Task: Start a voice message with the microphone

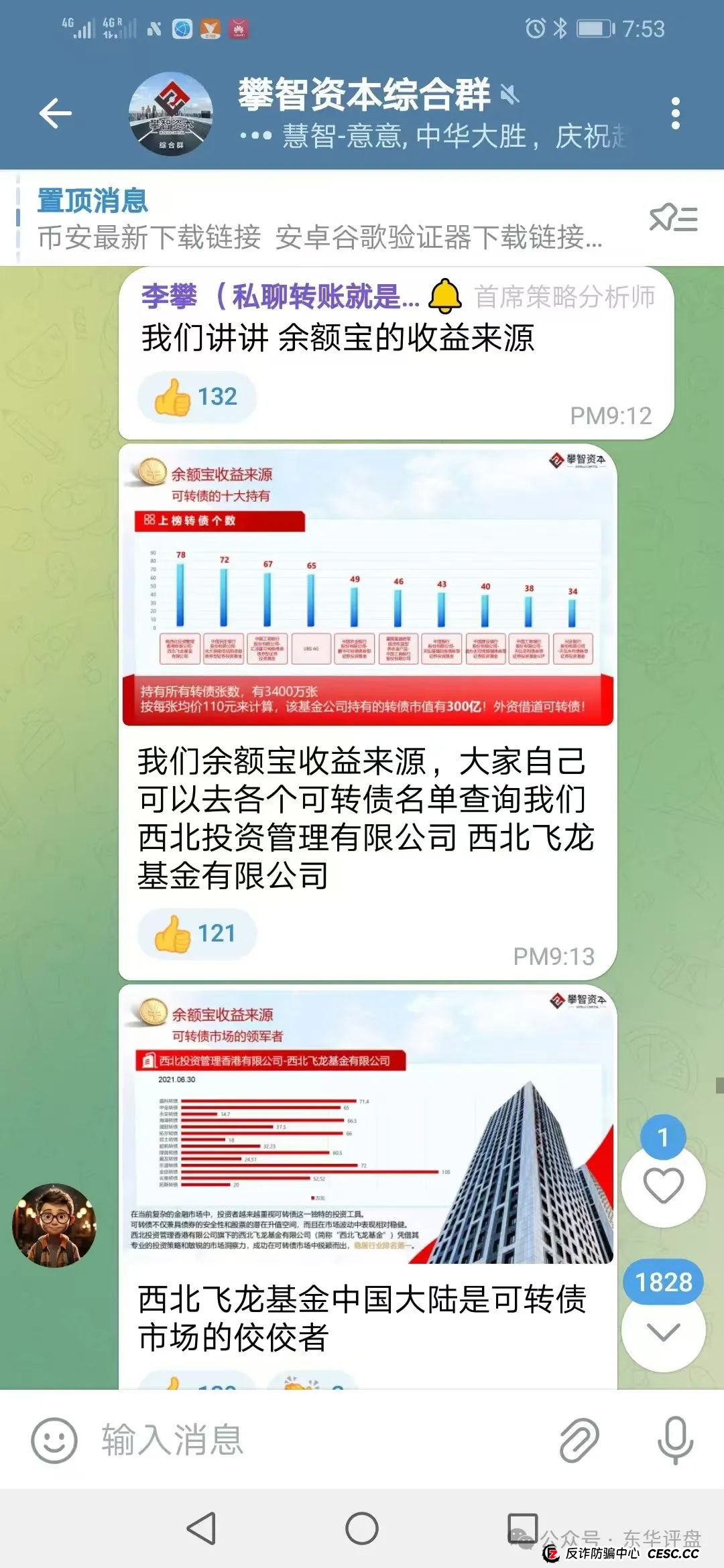Action: 674,1439
